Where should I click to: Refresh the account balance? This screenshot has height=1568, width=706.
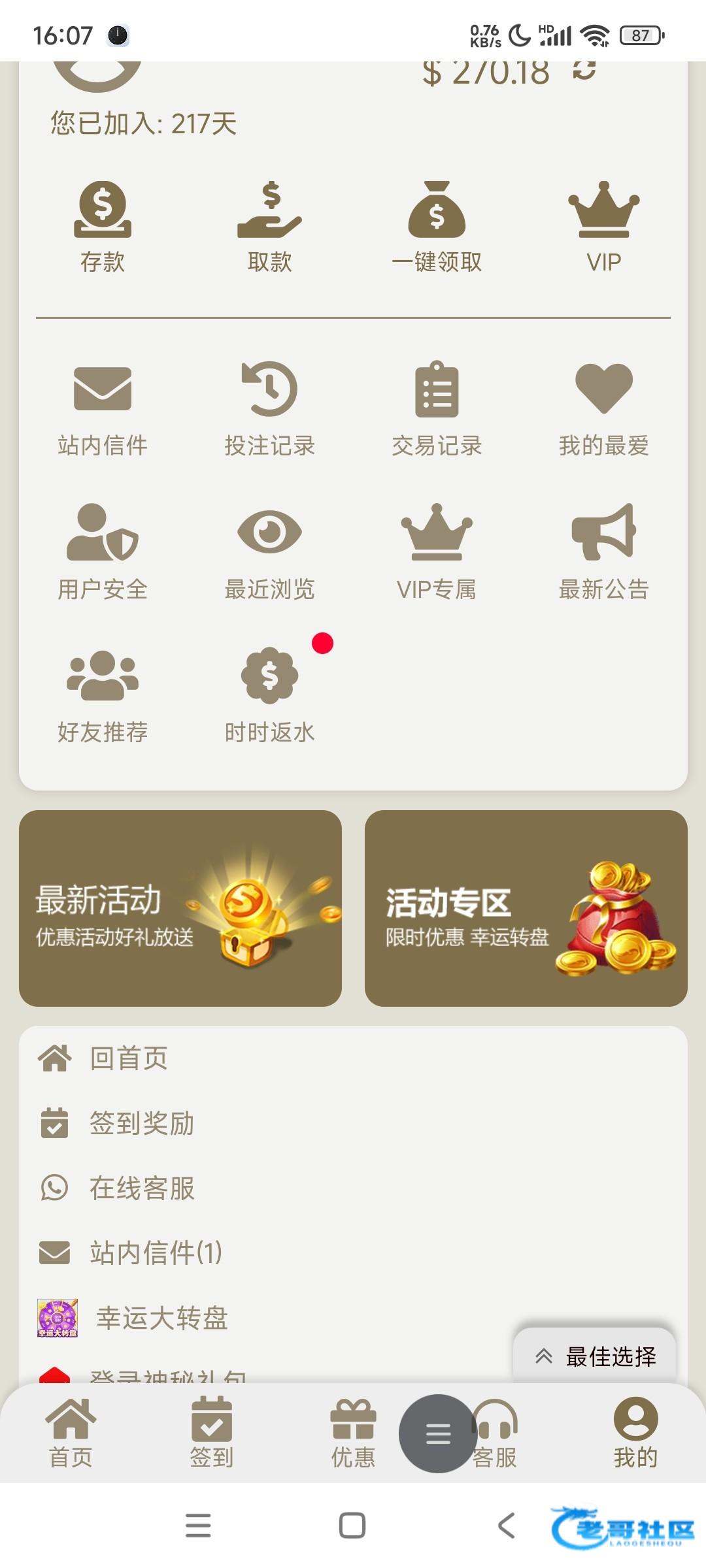click(x=584, y=69)
